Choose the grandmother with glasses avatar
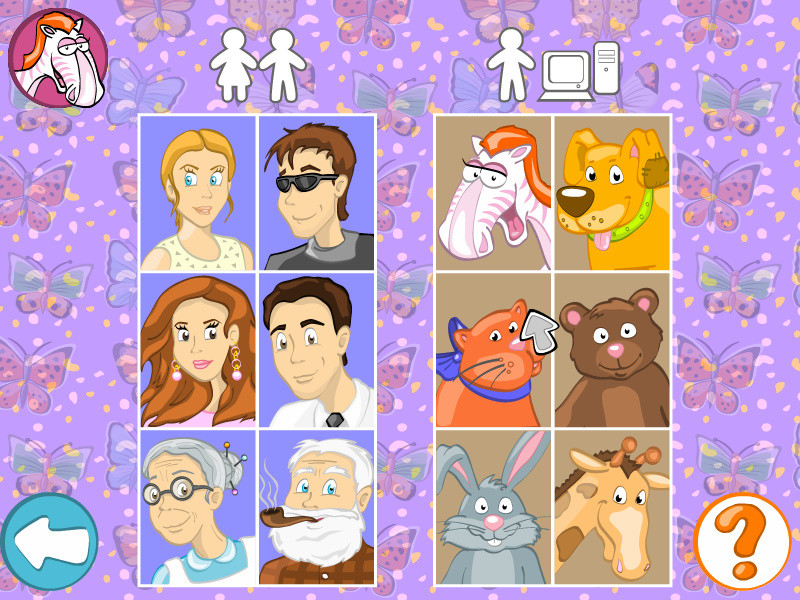The image size is (800, 600). pos(198,507)
